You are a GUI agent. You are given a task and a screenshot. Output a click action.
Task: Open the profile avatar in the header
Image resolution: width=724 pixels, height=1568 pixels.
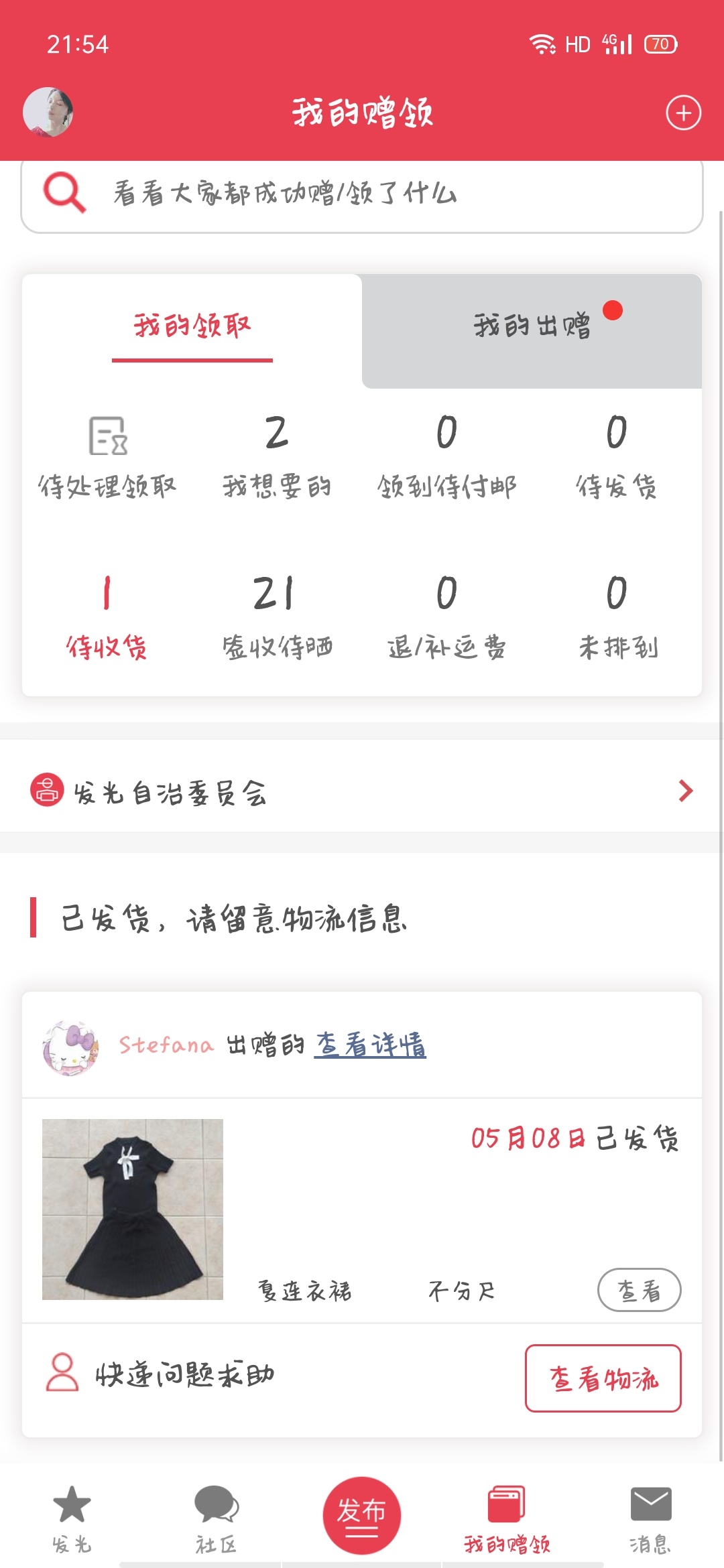pyautogui.click(x=48, y=113)
